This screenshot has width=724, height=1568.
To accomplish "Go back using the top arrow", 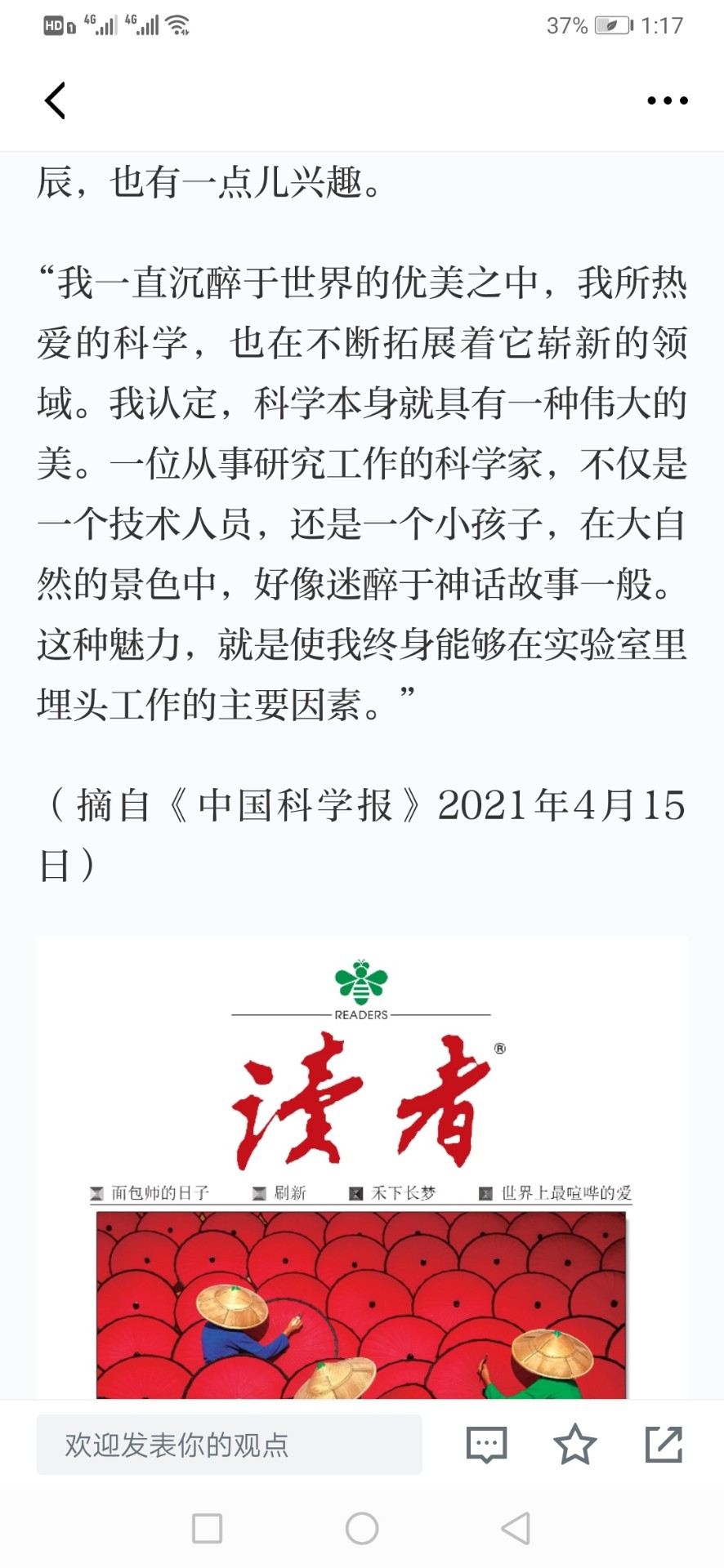I will [55, 100].
